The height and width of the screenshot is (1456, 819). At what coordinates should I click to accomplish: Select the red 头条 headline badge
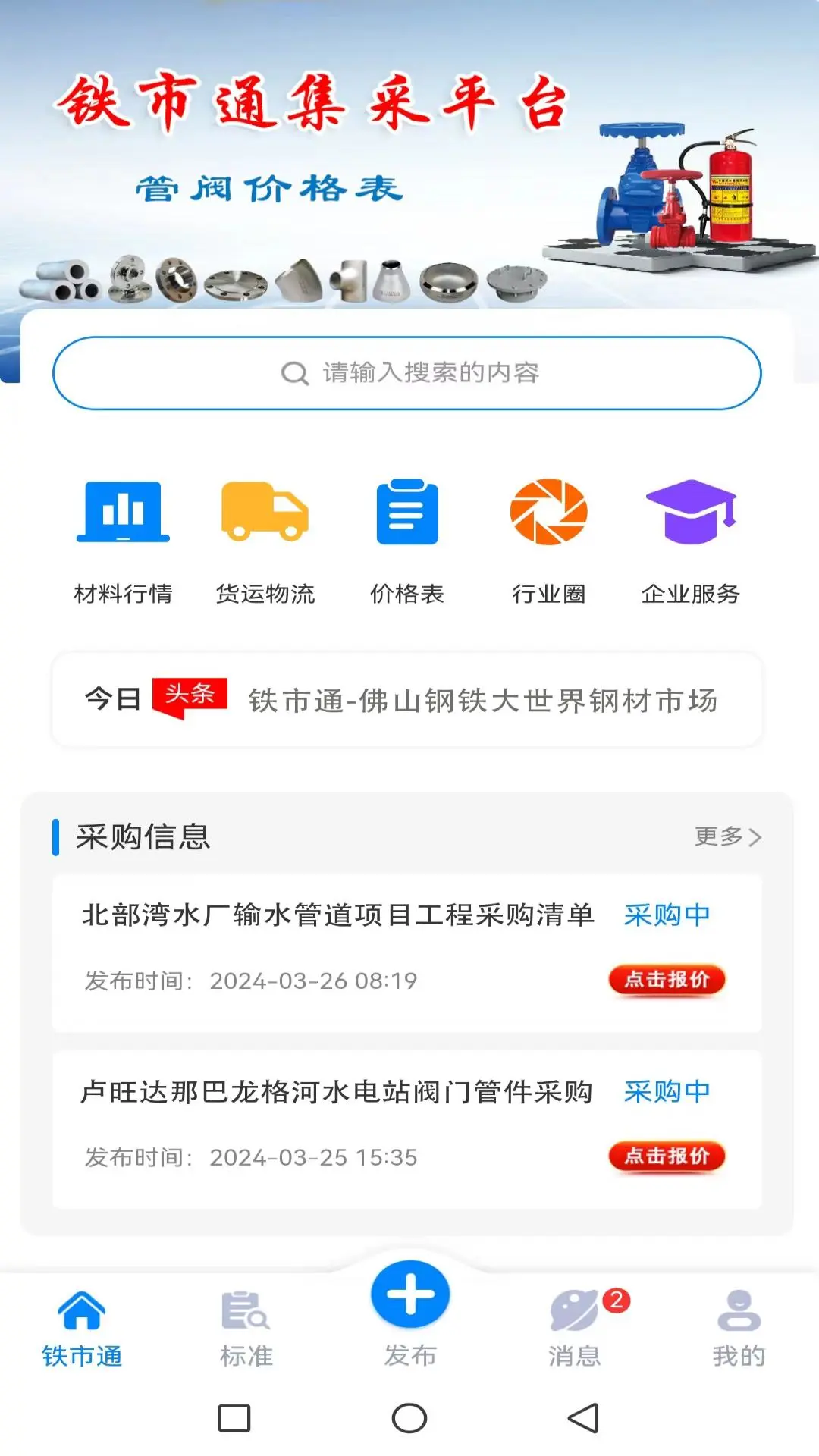pyautogui.click(x=191, y=694)
